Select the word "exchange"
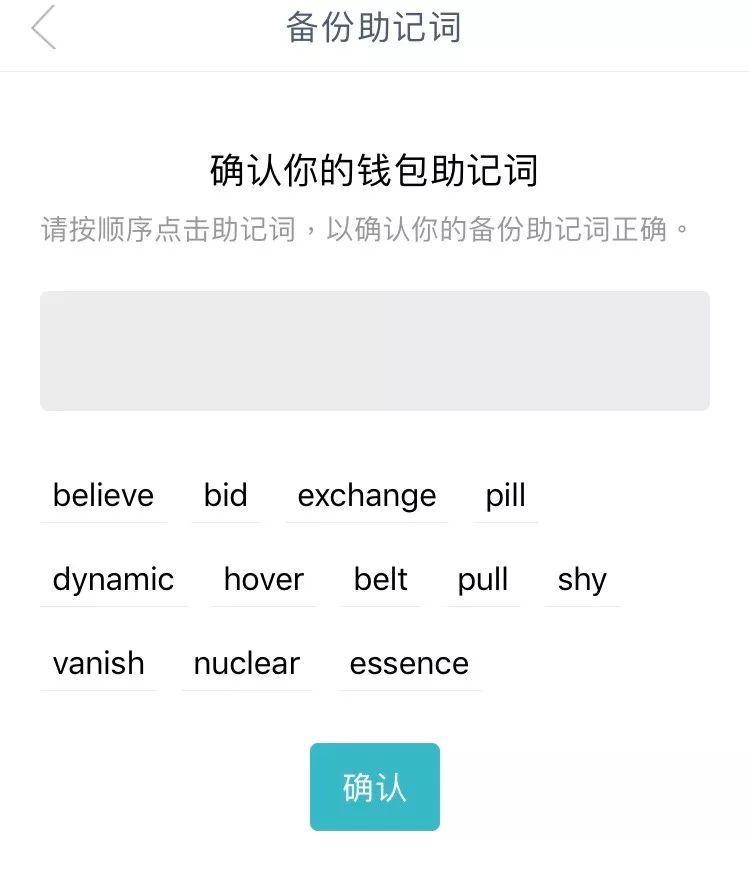The width and height of the screenshot is (749, 885). [x=366, y=495]
